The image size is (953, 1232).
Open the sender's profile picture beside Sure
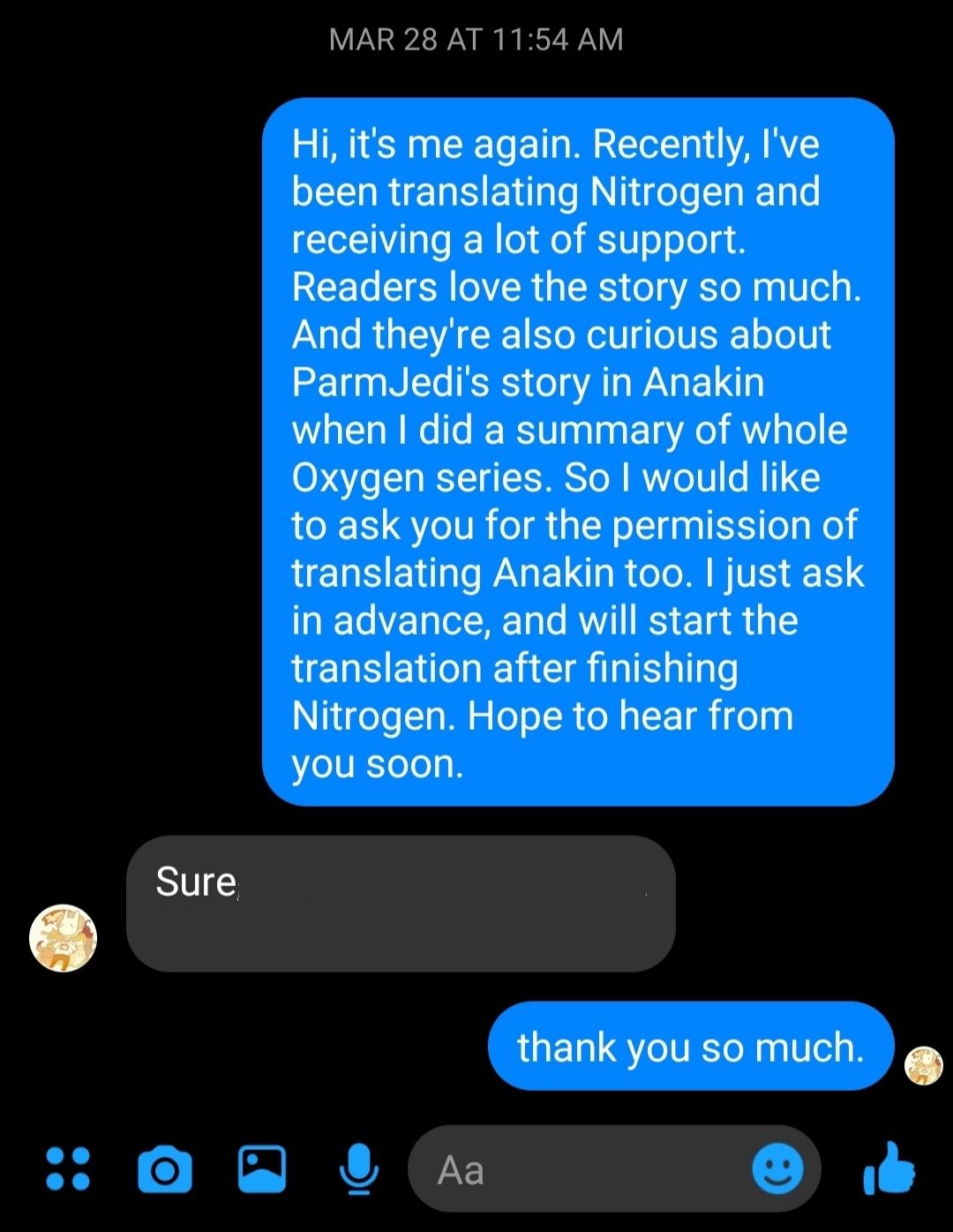[x=63, y=937]
